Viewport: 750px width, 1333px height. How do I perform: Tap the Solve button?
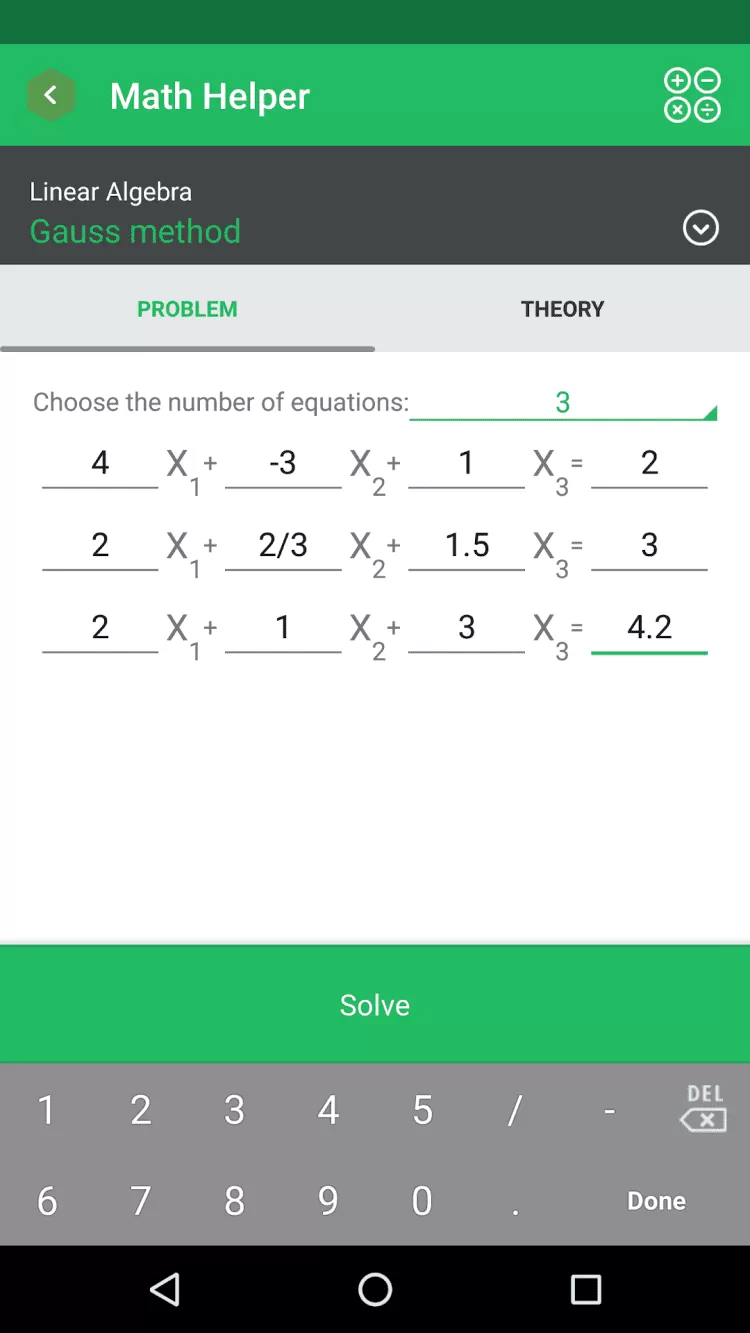click(x=375, y=1004)
